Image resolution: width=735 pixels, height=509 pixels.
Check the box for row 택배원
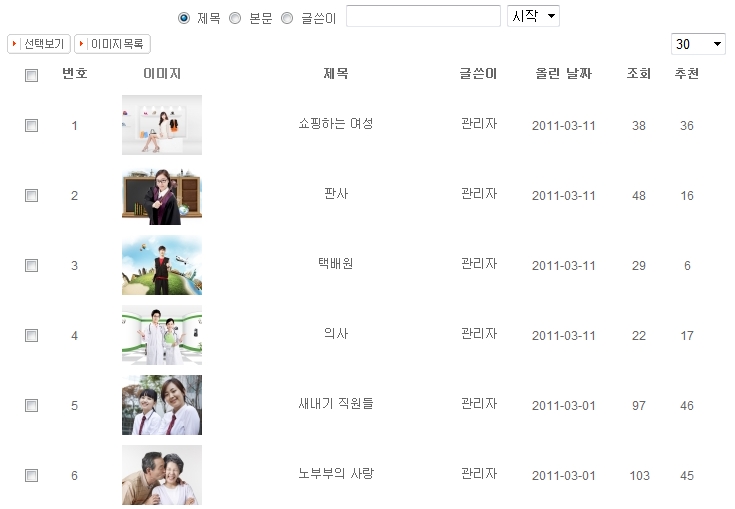(x=31, y=265)
